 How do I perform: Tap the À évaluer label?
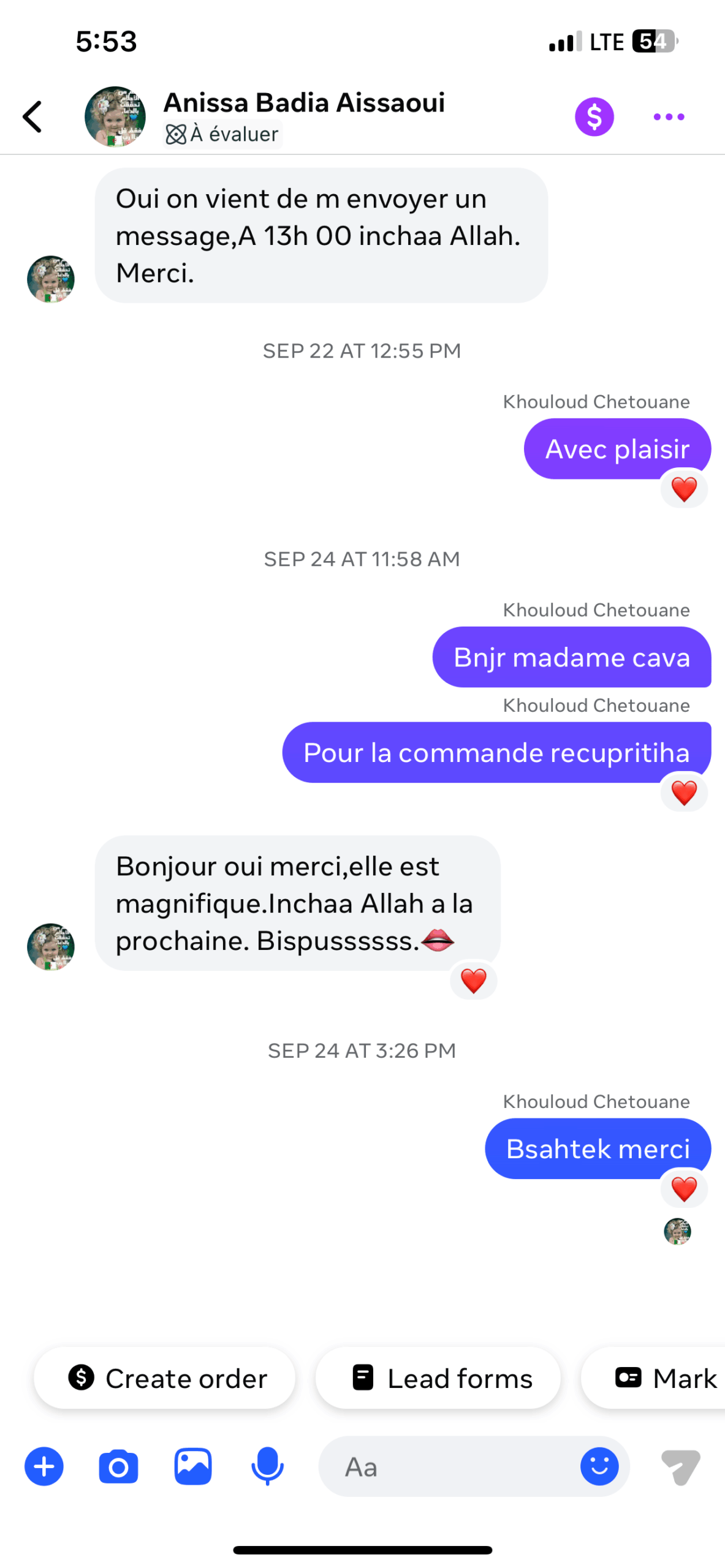click(223, 134)
